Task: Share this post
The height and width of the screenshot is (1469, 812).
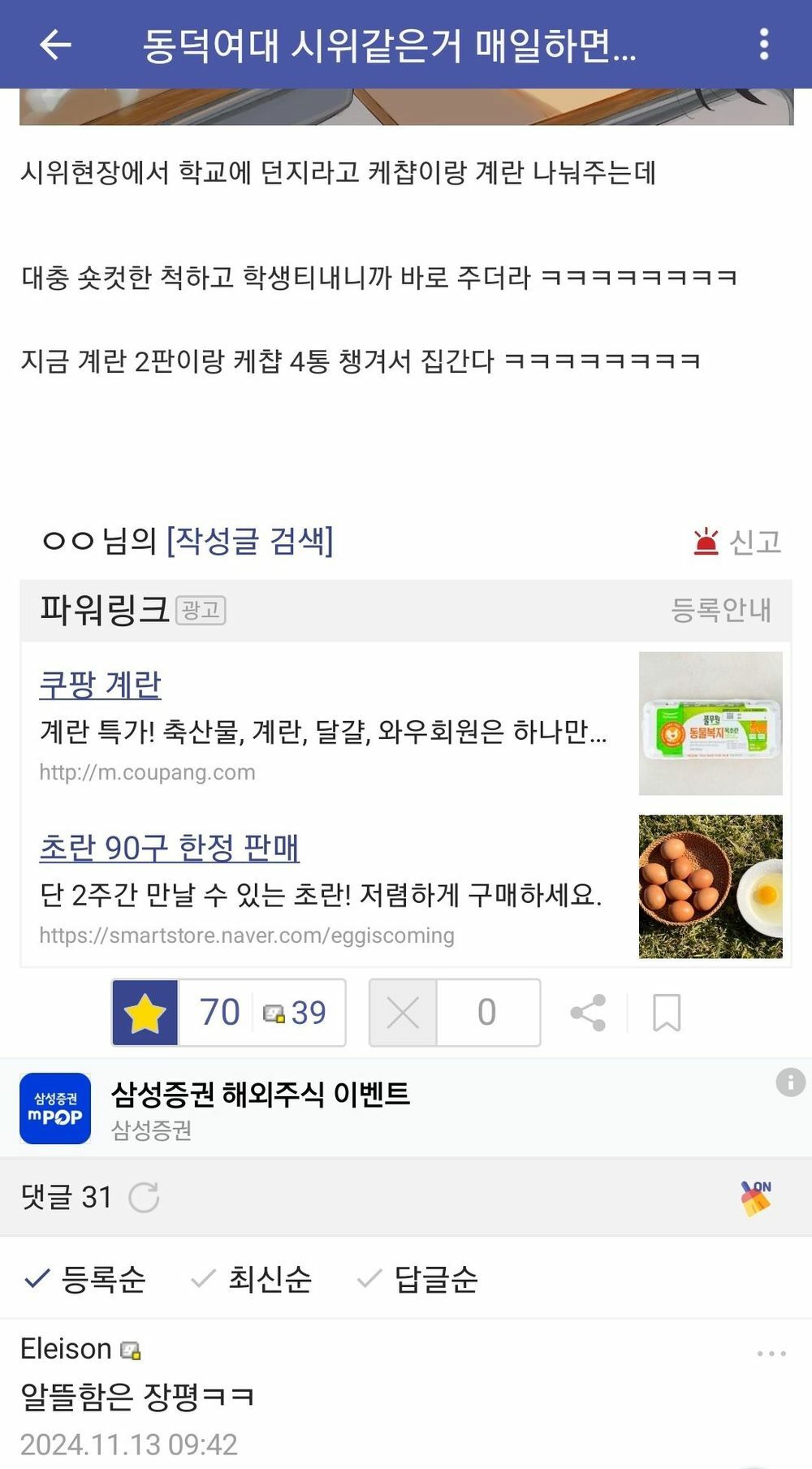Action: [588, 1013]
